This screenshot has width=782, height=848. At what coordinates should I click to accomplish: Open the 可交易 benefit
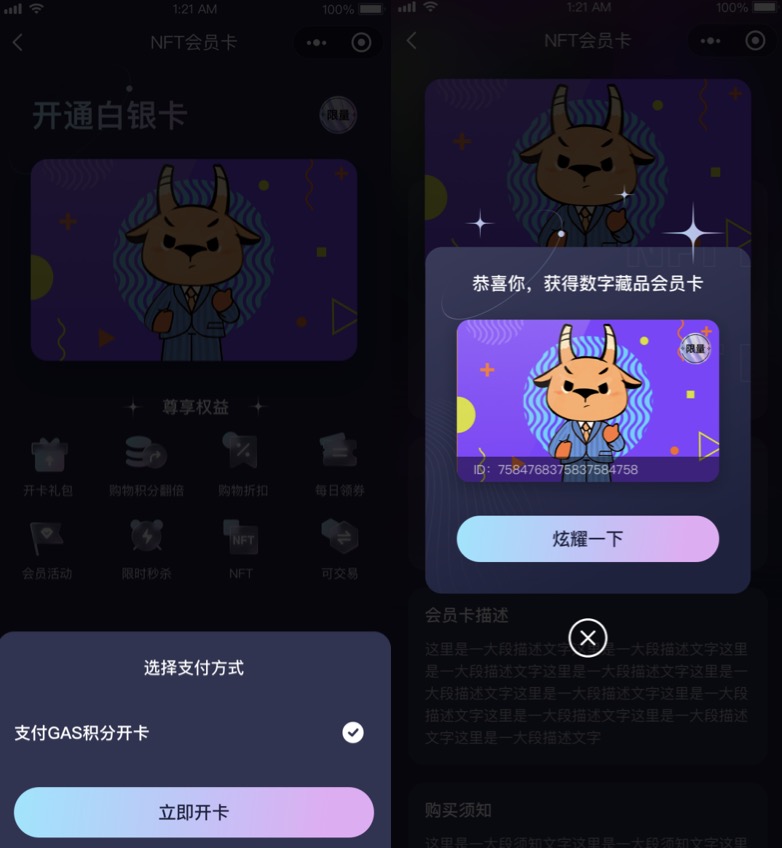coord(340,547)
